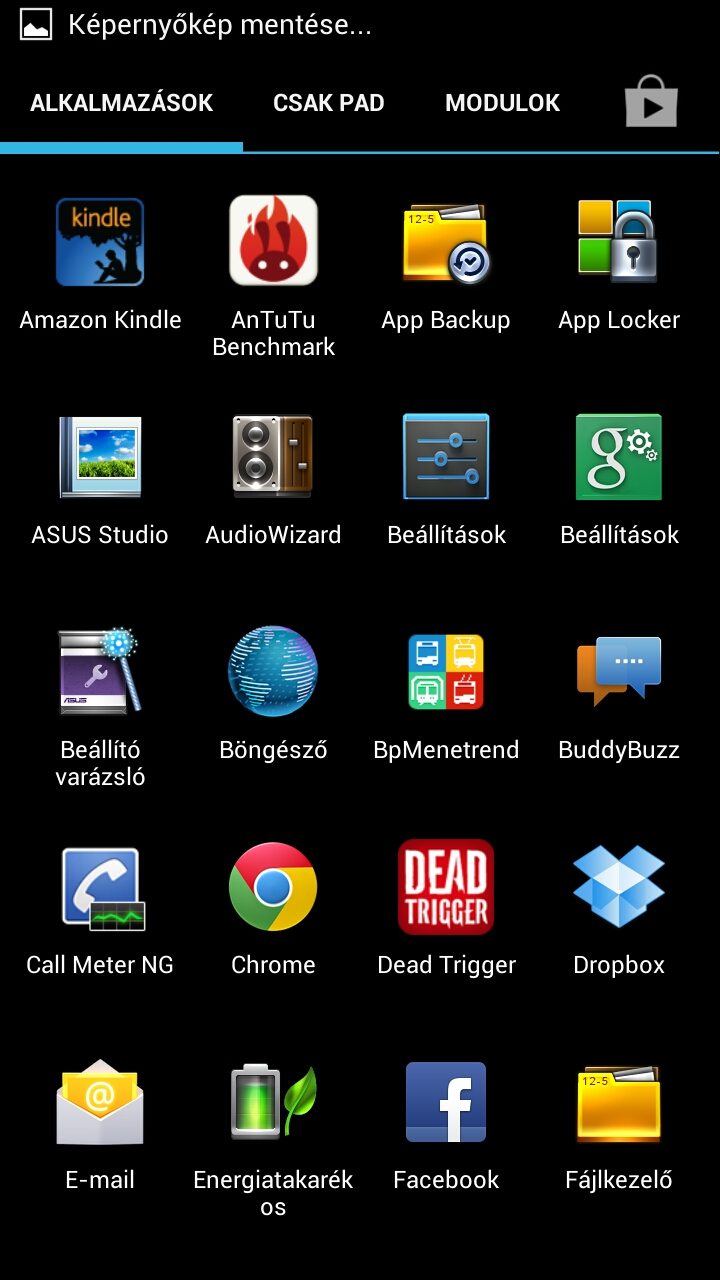
Task: Open BuddyBuzz
Action: (x=619, y=672)
